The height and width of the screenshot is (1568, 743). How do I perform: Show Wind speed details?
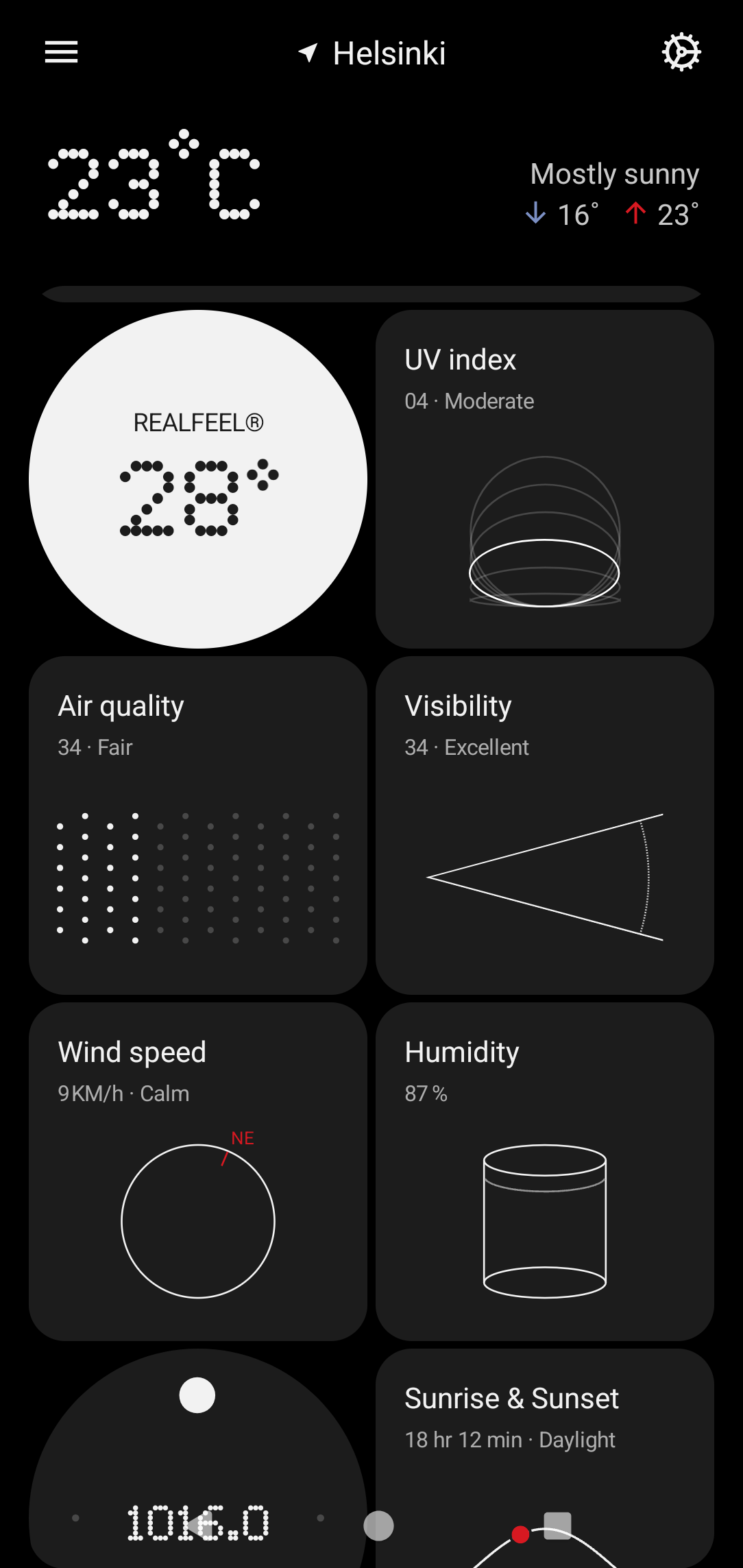(x=198, y=1172)
